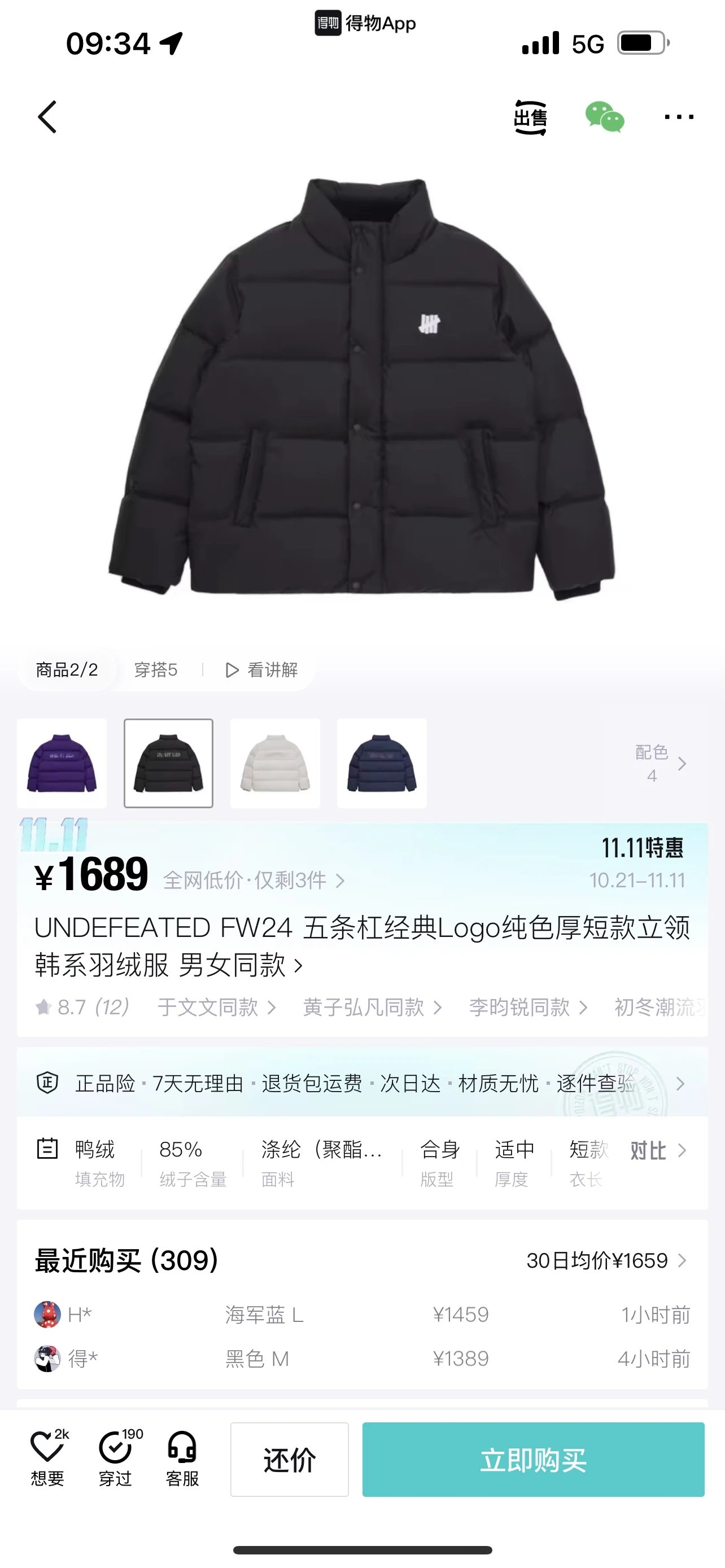Tap 立即购买 to buy now
This screenshot has width=725, height=1568.
click(533, 1459)
